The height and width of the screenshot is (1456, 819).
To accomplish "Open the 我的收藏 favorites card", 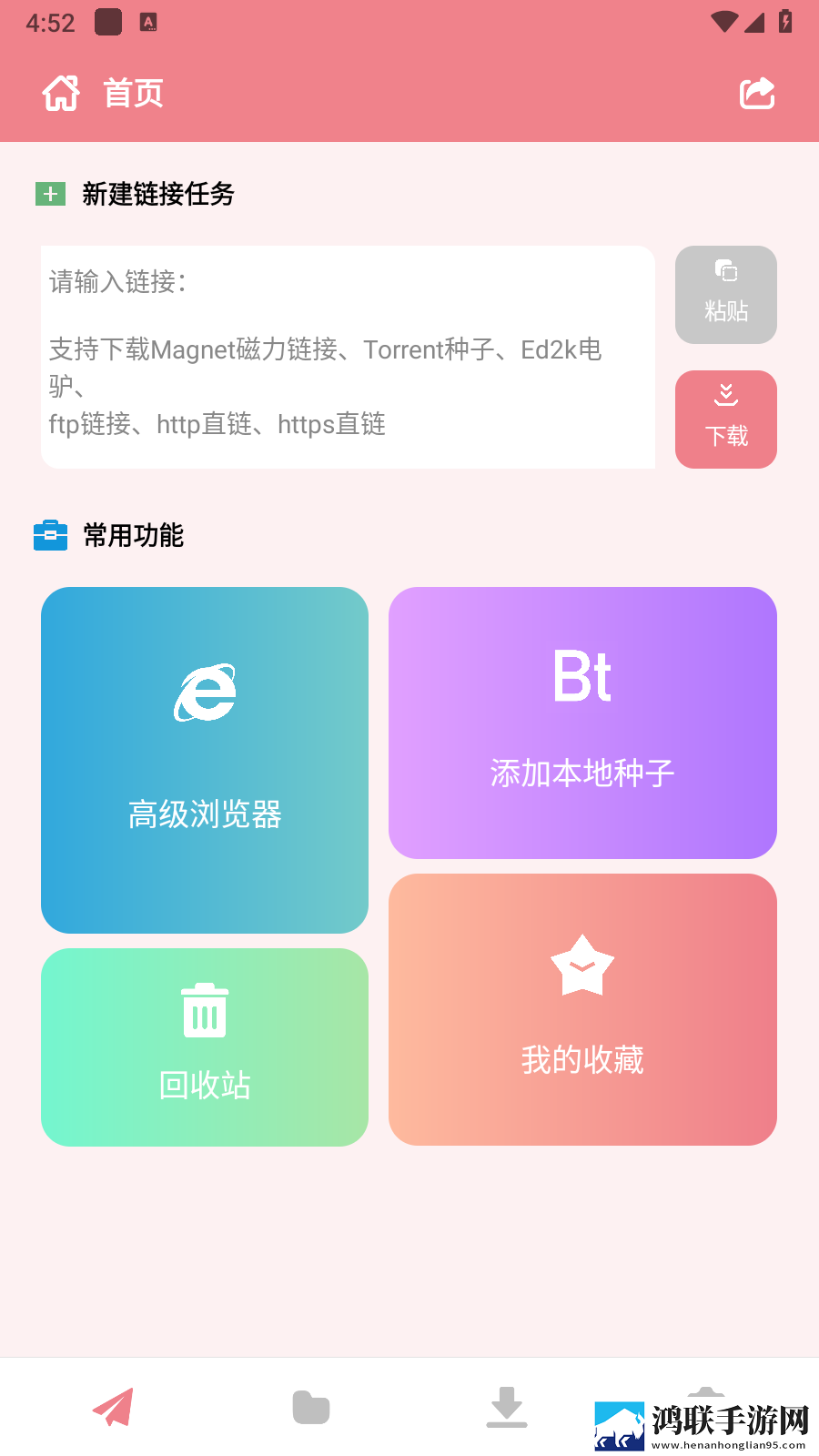I will [582, 1009].
